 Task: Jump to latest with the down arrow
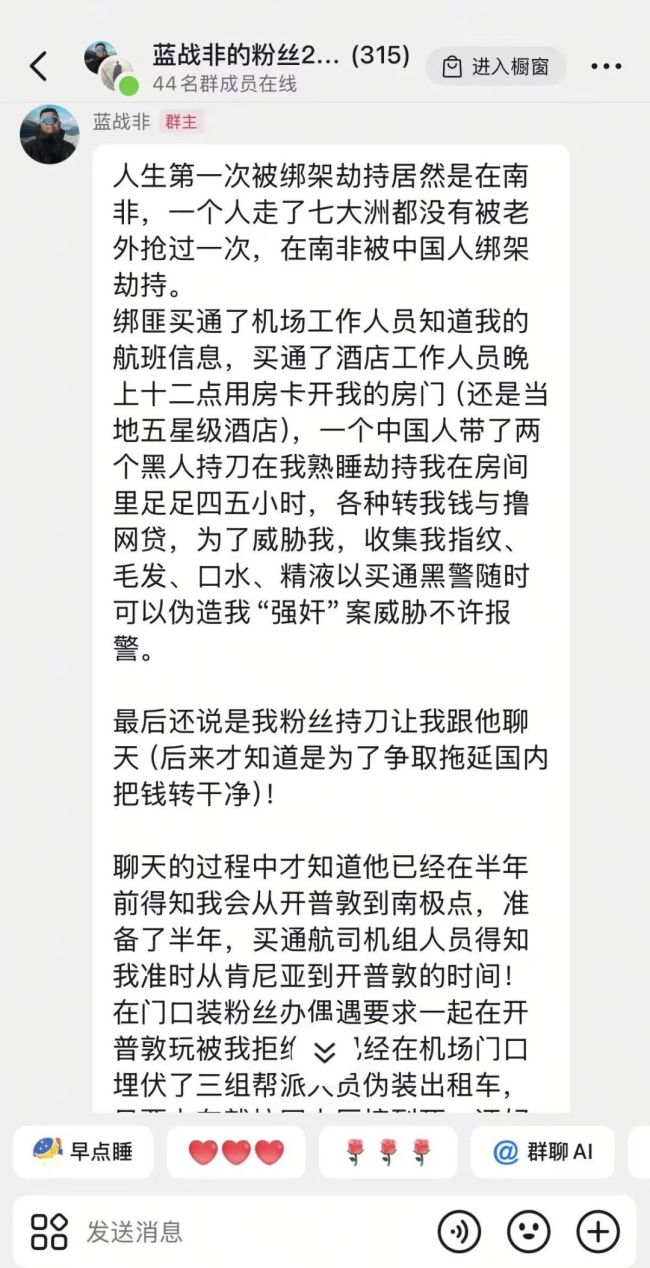click(324, 1050)
